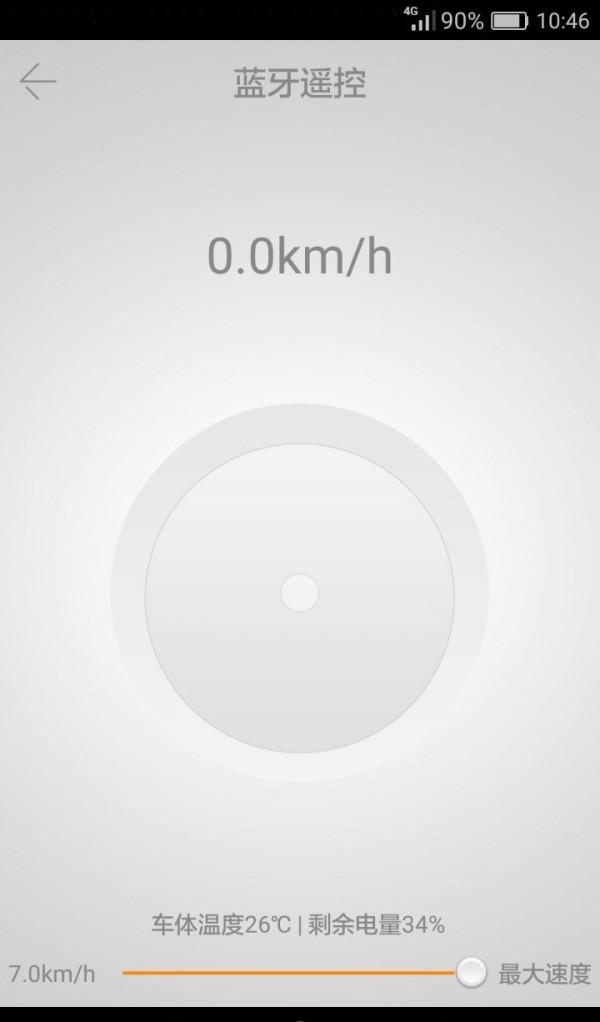Go back using the arrow icon

point(38,82)
